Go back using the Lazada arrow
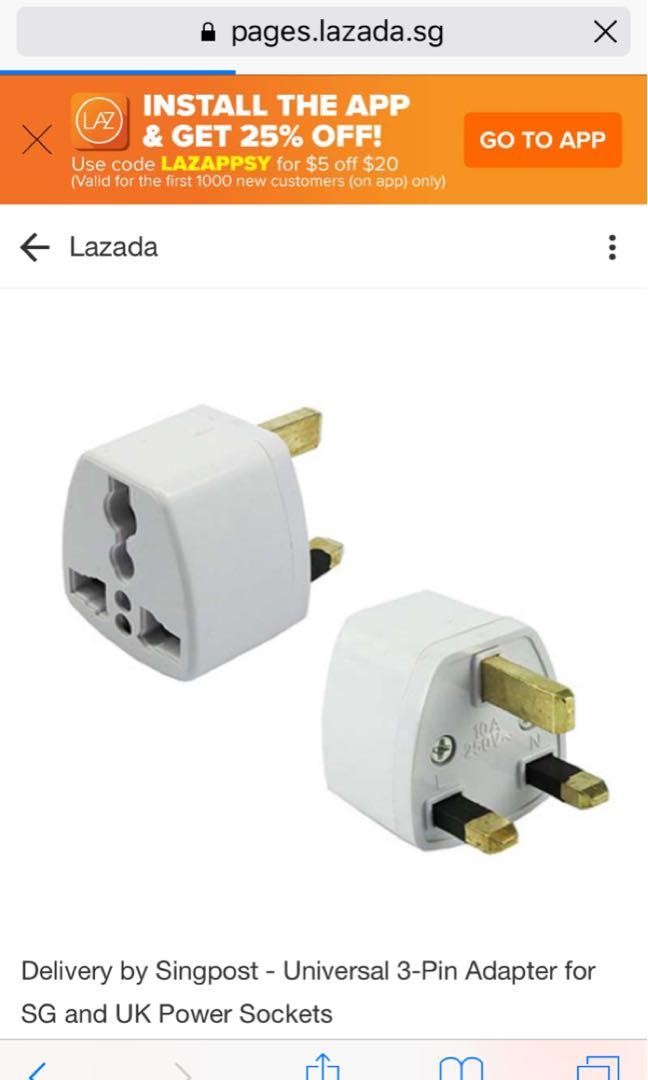648x1080 pixels. tap(35, 247)
